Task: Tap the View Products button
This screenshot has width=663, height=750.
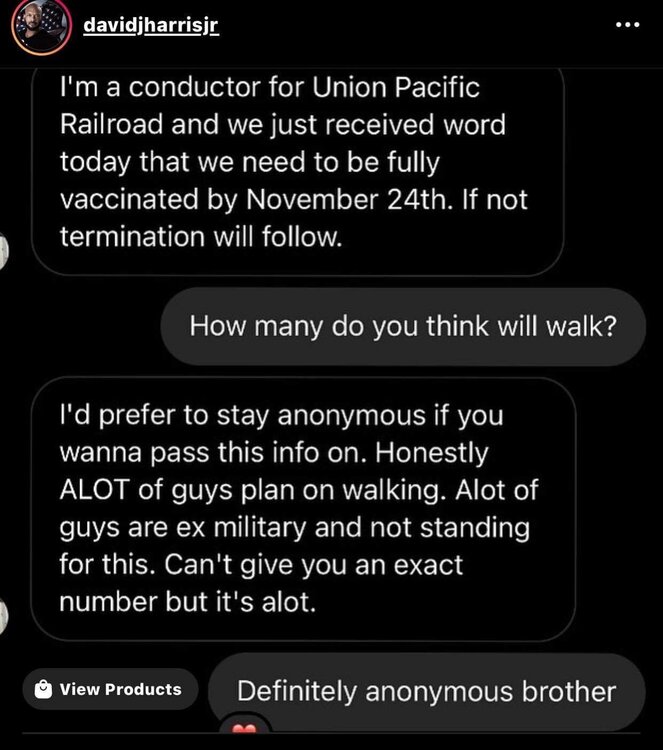Action: pyautogui.click(x=110, y=689)
